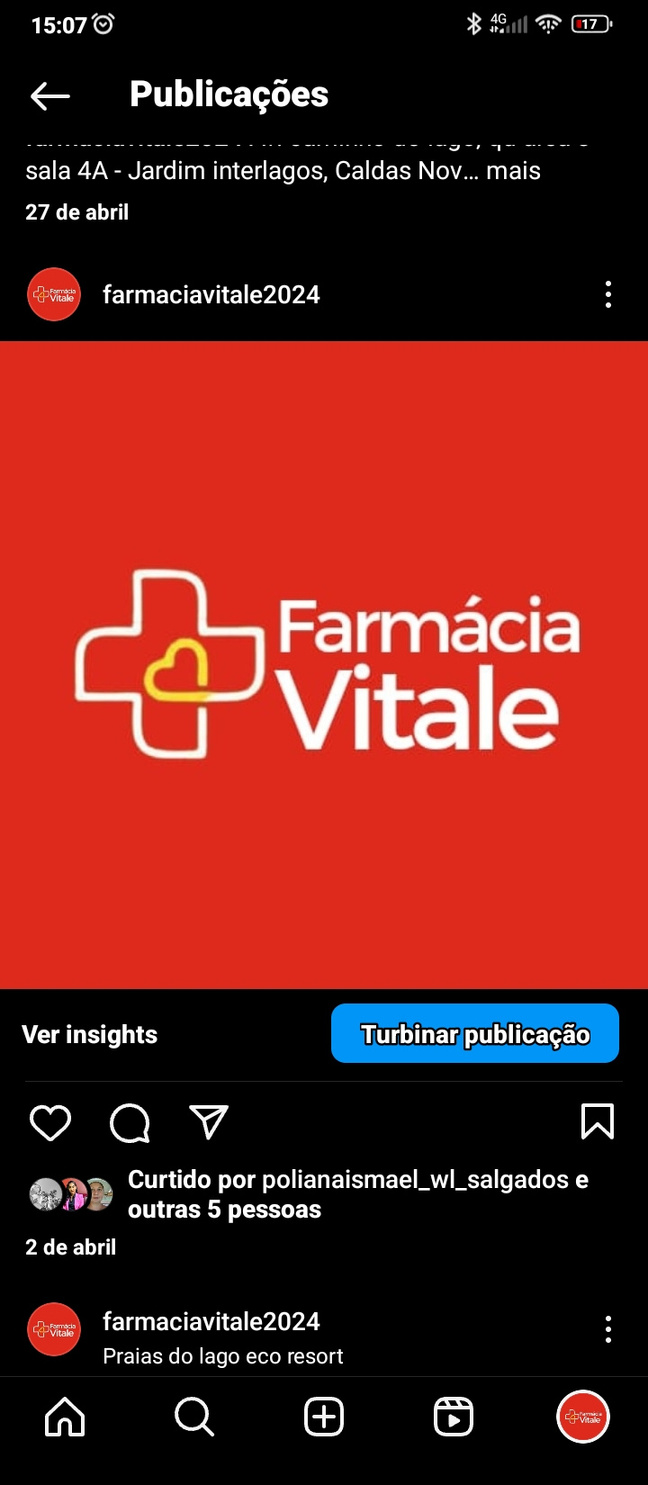This screenshot has height=1485, width=648.
Task: View who liked: polianaismael_wl_salgados e outras 5 pessoas
Action: 358,1194
